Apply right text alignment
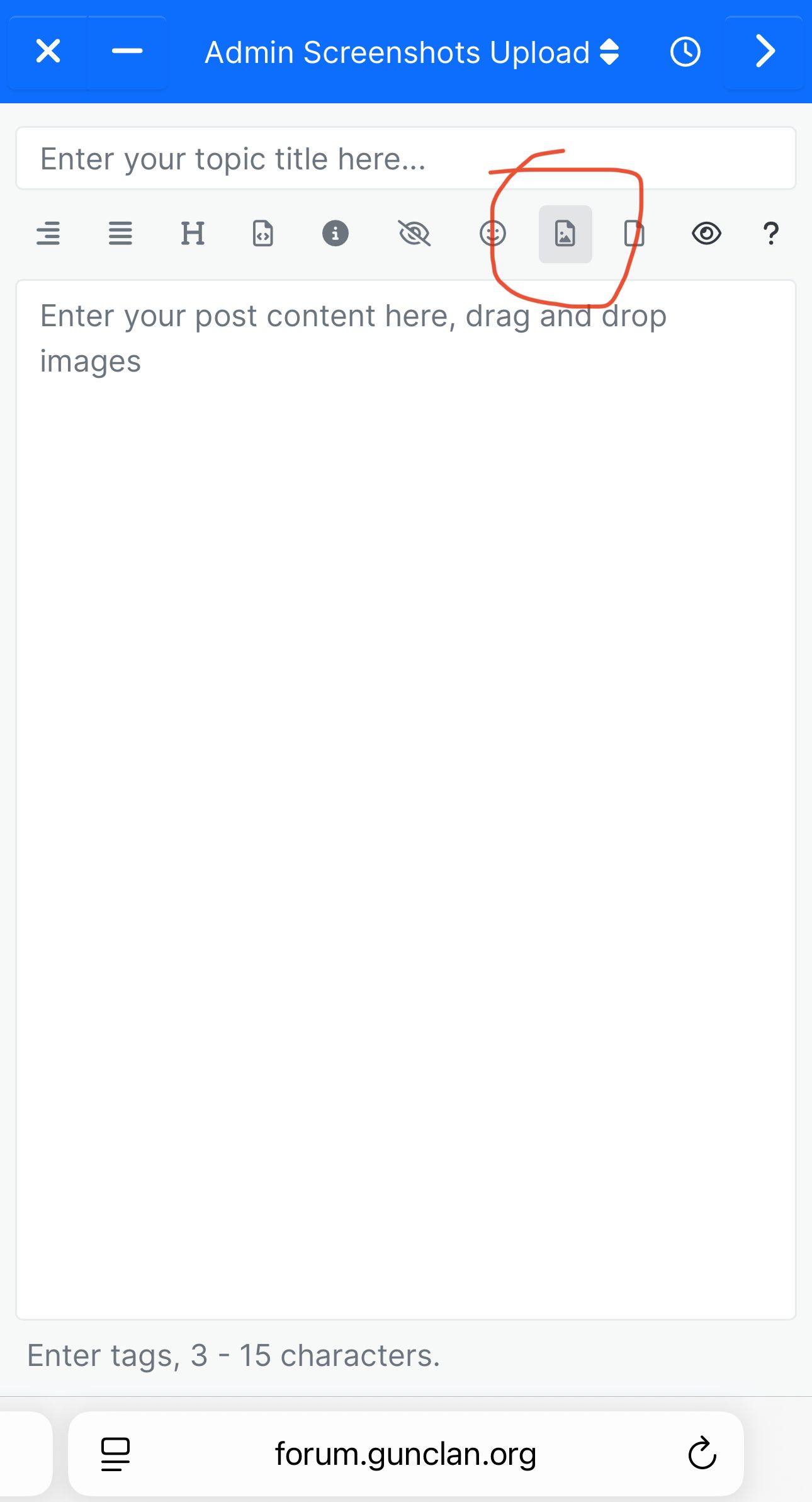 [48, 234]
